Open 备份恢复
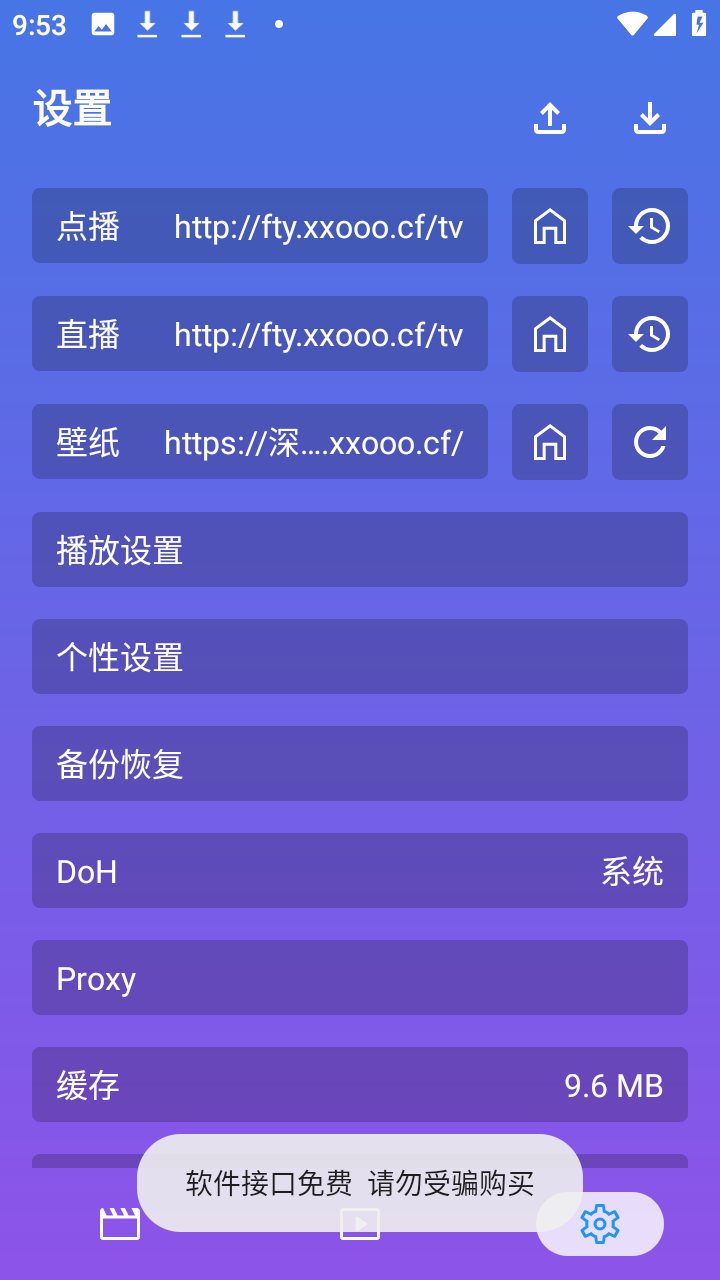 [360, 764]
